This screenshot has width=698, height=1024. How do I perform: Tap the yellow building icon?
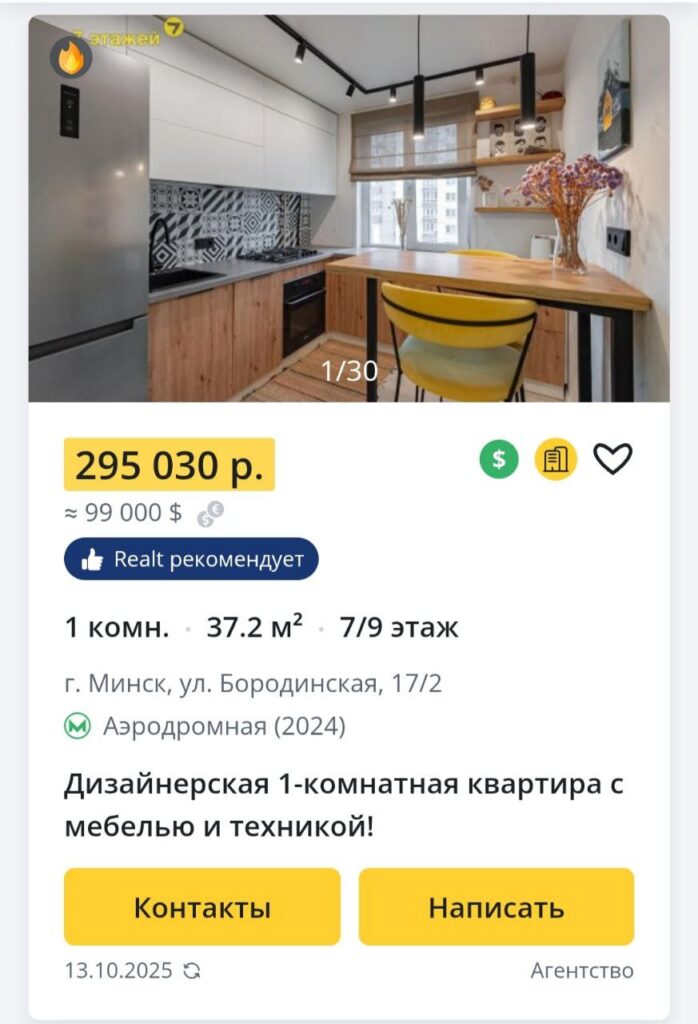coord(555,459)
